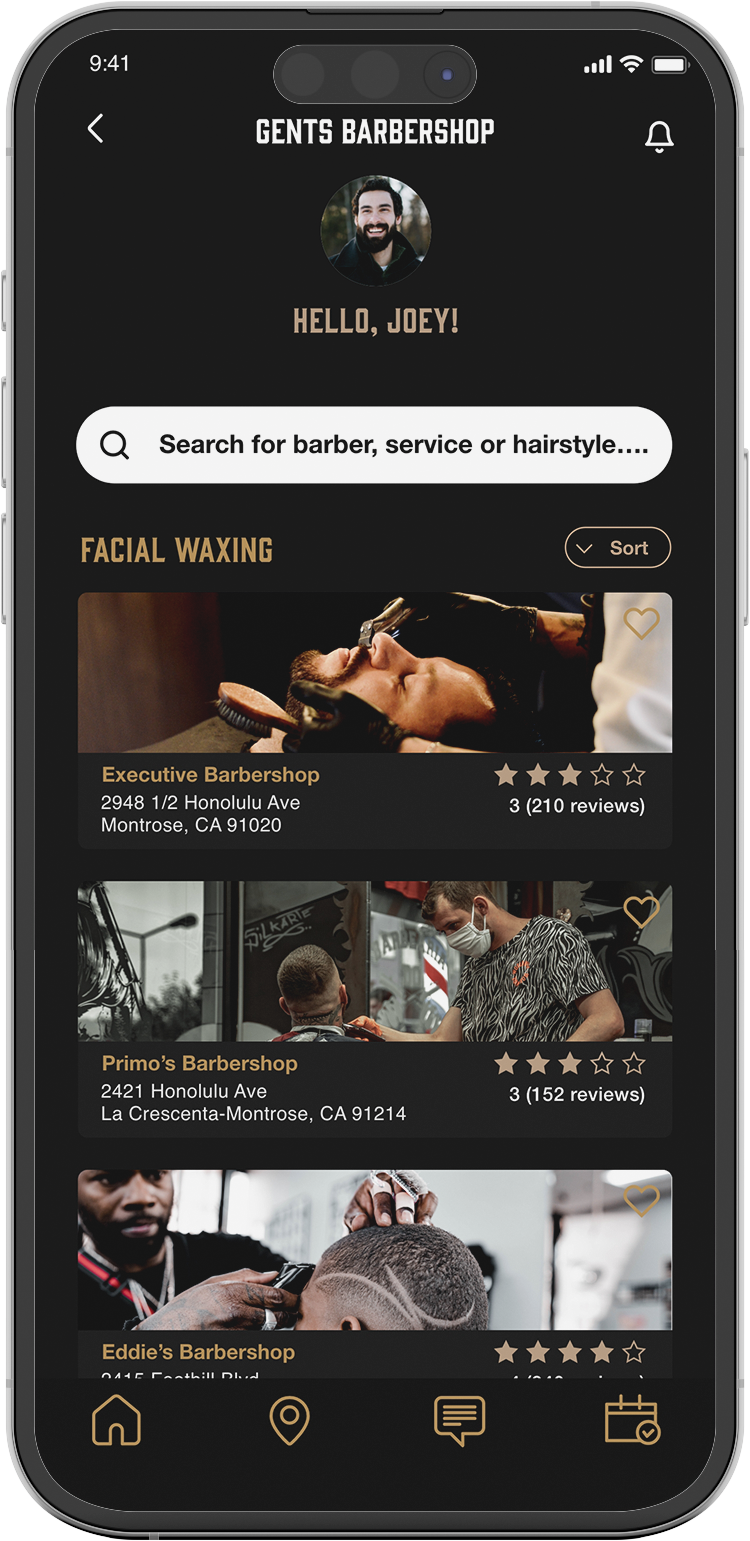Switch to the calendar appointments tab
The height and width of the screenshot is (1541, 750).
(632, 1421)
